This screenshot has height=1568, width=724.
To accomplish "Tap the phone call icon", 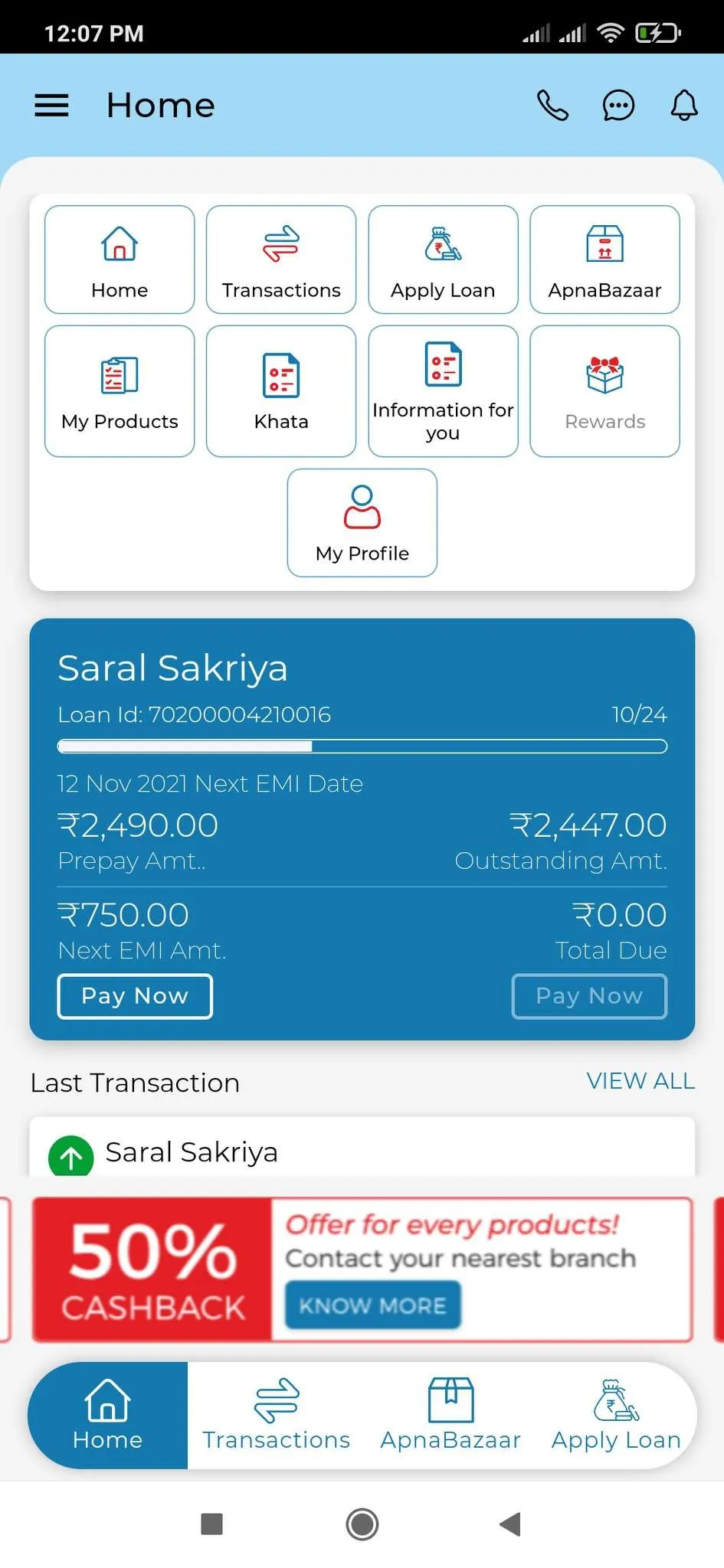I will [552, 105].
